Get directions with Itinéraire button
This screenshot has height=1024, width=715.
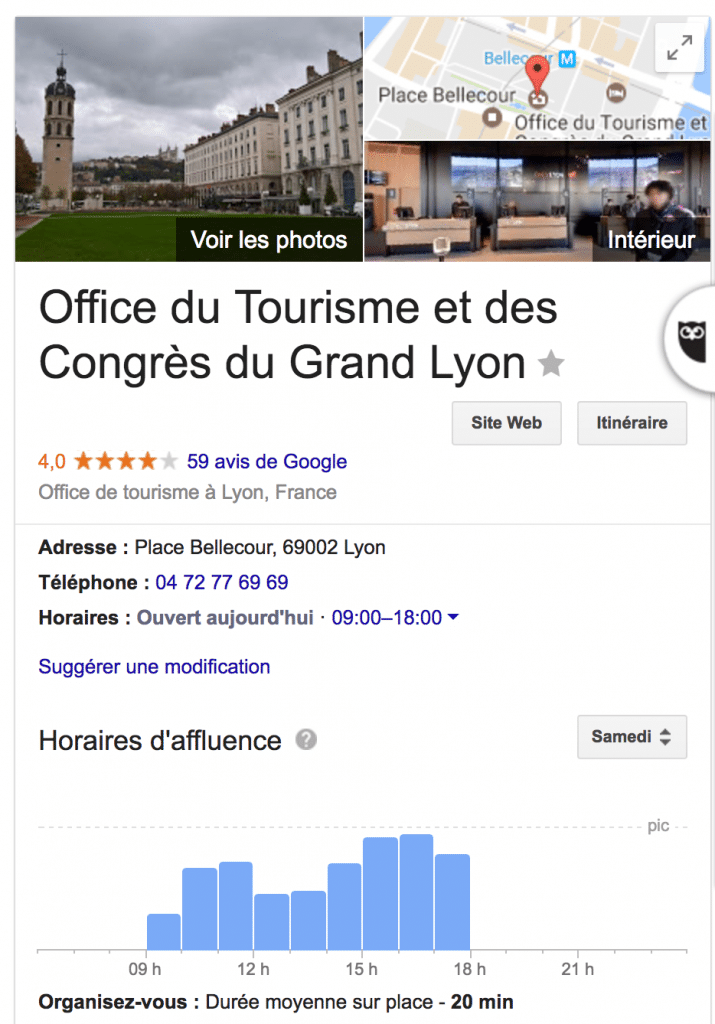631,423
